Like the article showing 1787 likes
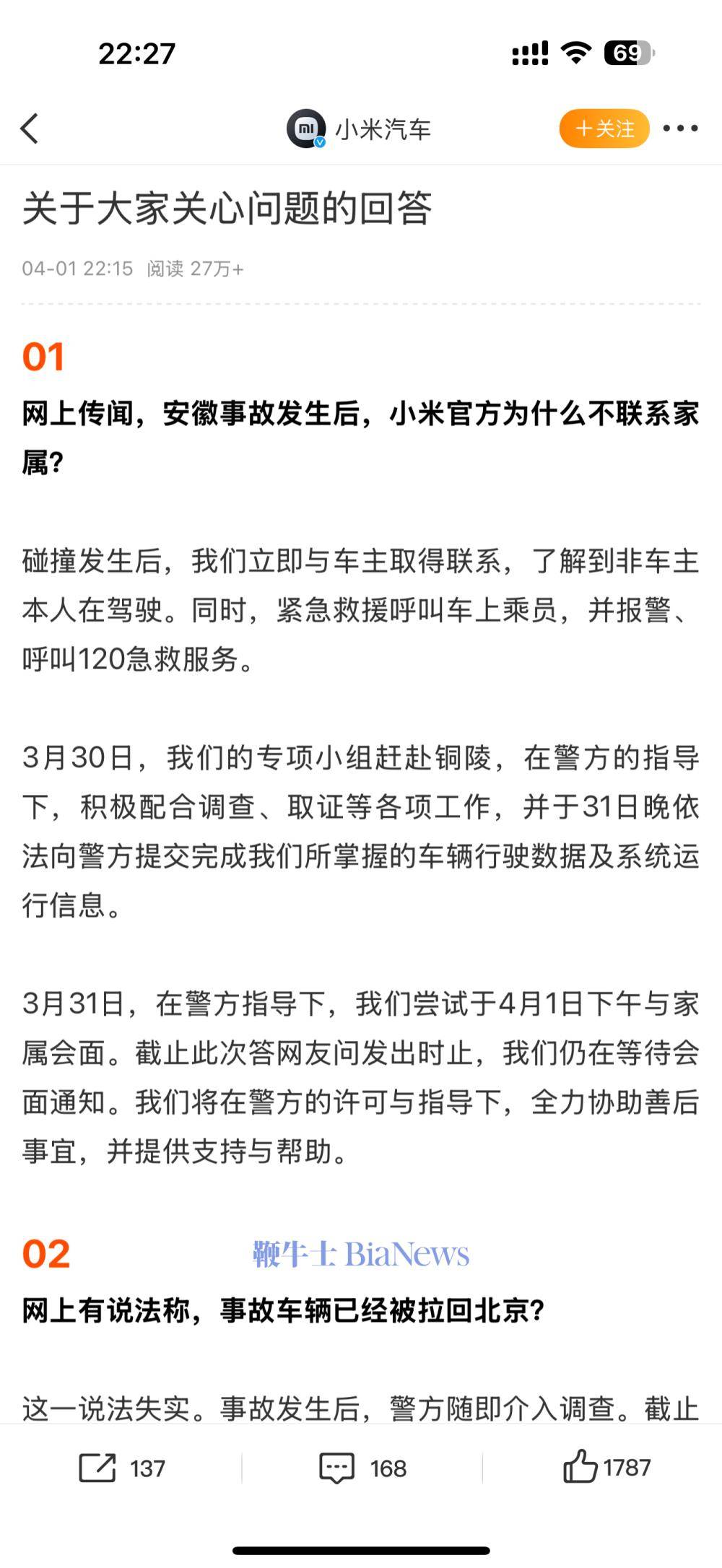This screenshot has width=722, height=1568. [606, 1467]
